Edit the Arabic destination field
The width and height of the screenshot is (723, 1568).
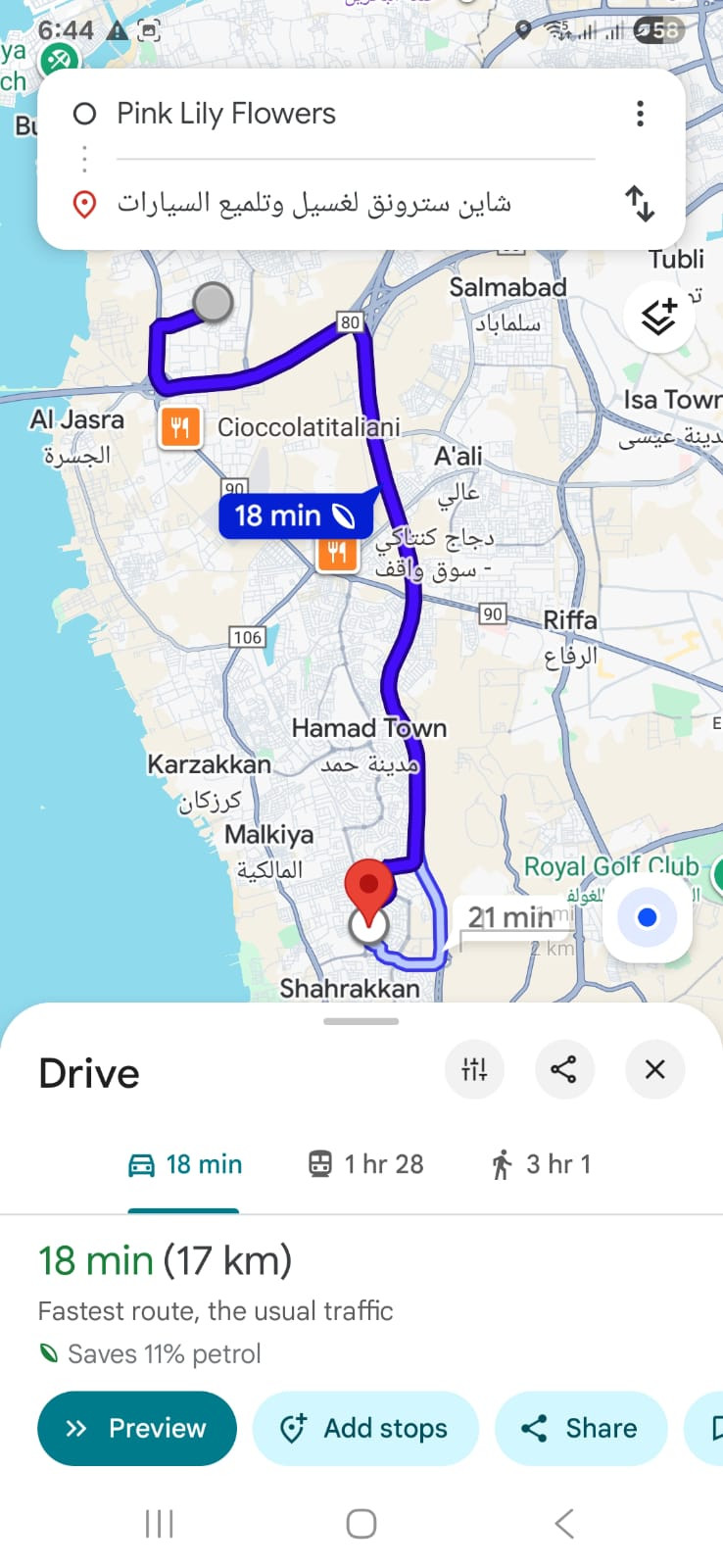(313, 204)
